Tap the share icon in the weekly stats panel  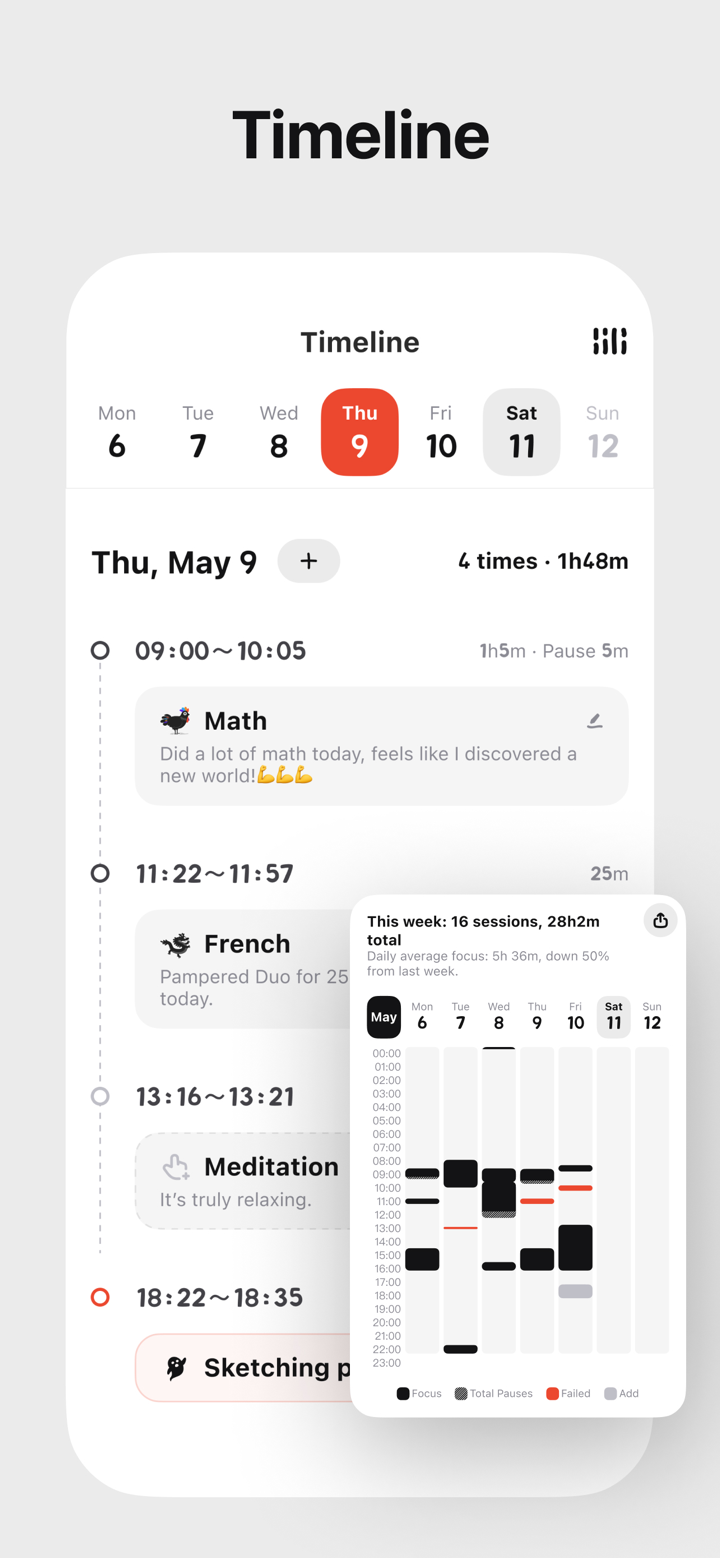660,920
